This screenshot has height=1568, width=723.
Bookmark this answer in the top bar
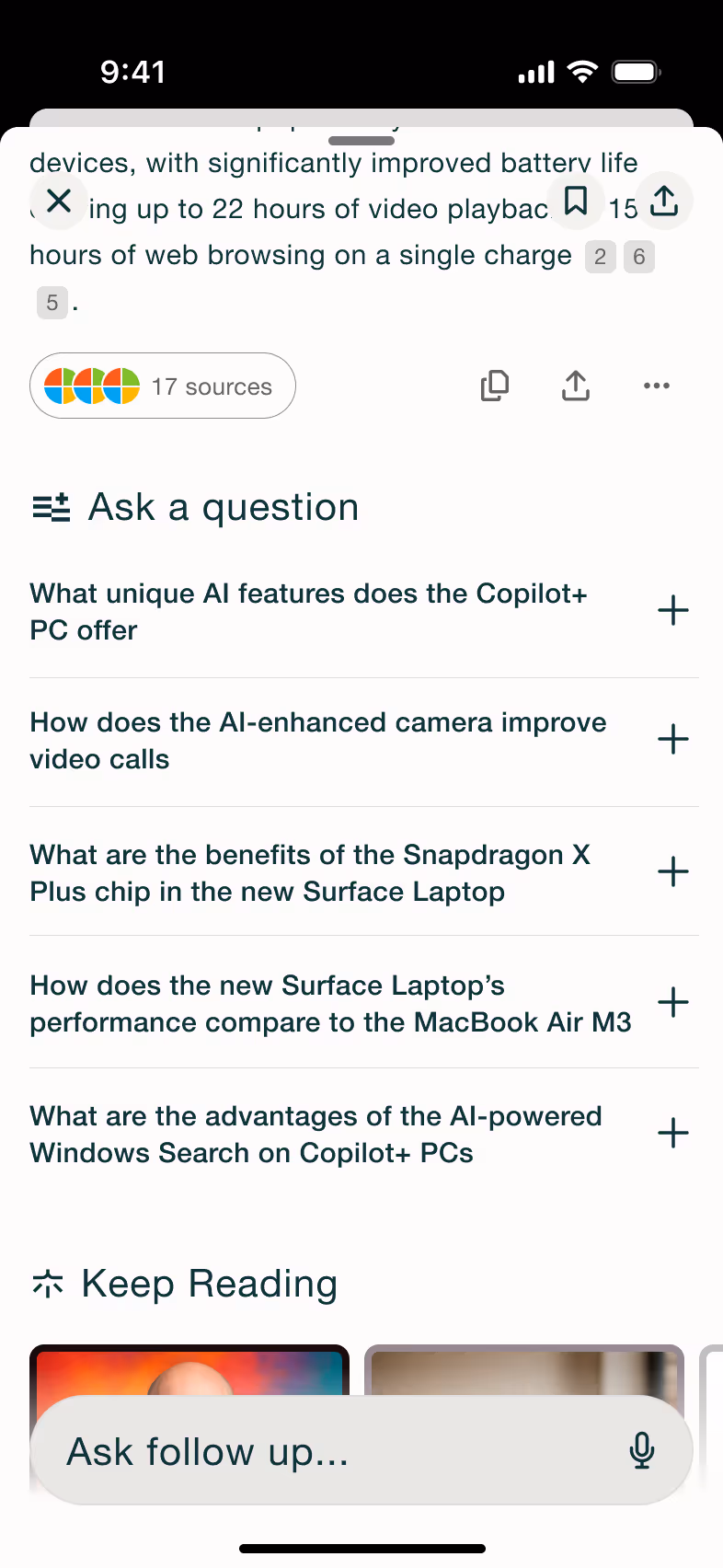(576, 200)
